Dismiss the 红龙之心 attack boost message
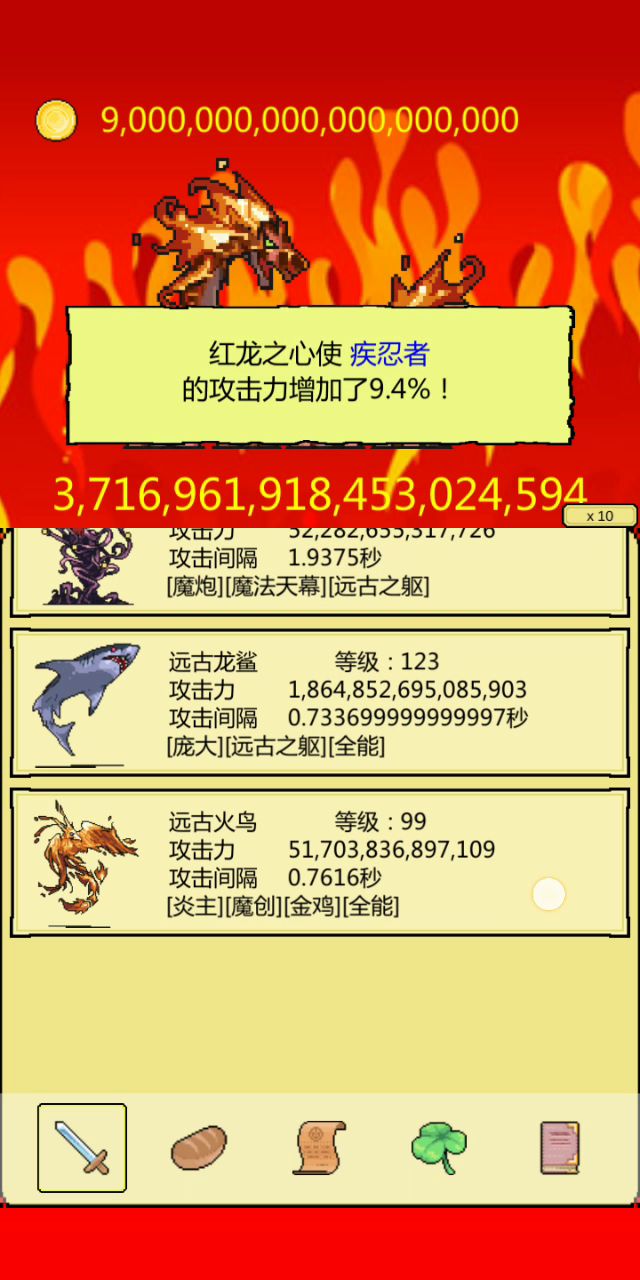 click(x=320, y=374)
